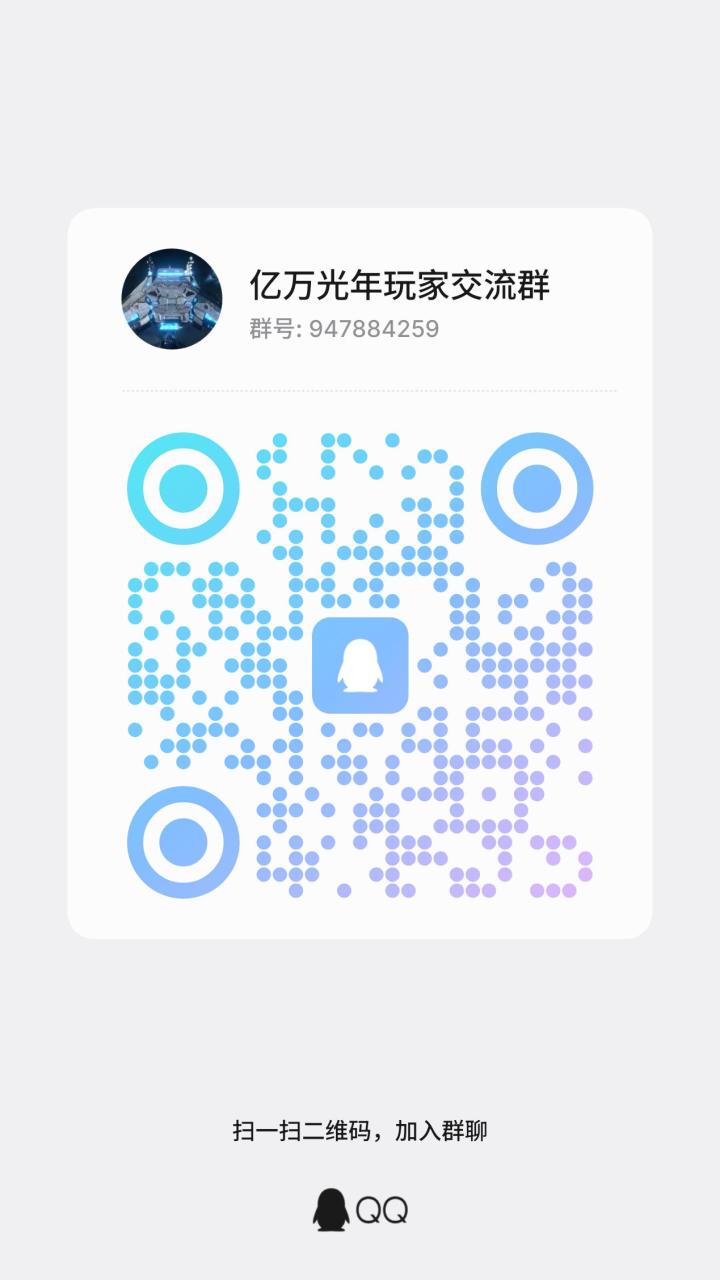Click the group number 947884259
The image size is (720, 1280).
(x=374, y=326)
